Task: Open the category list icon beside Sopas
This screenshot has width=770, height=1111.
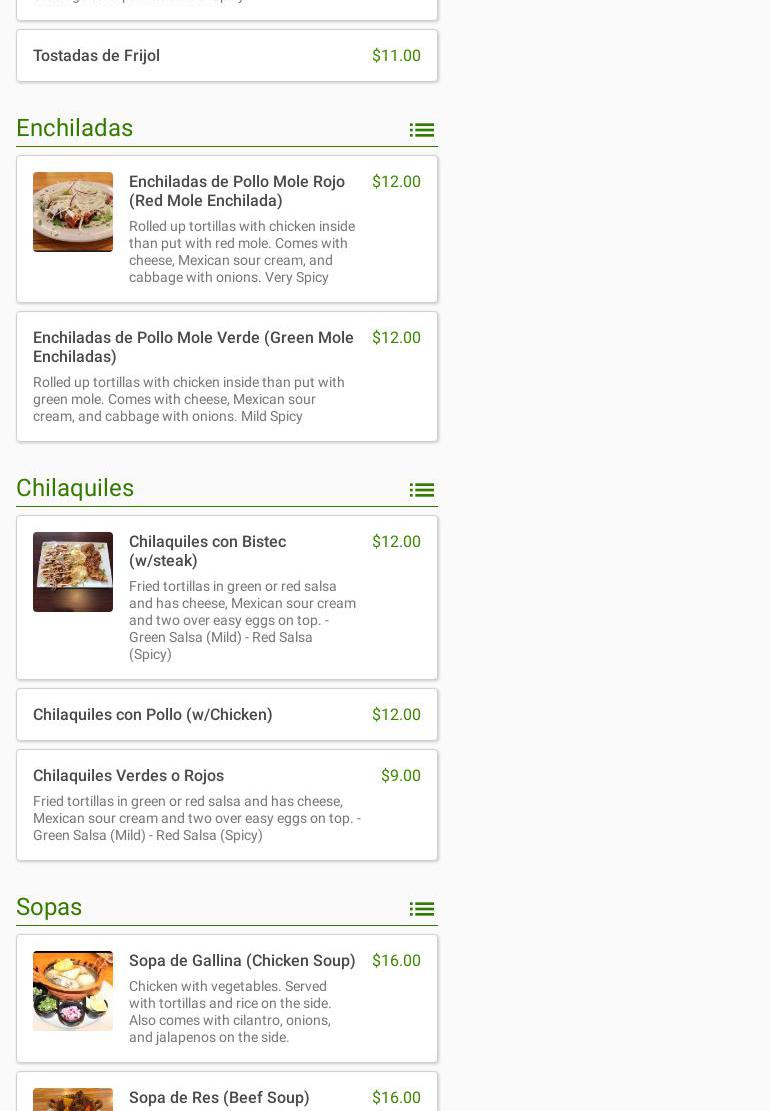Action: 421,909
